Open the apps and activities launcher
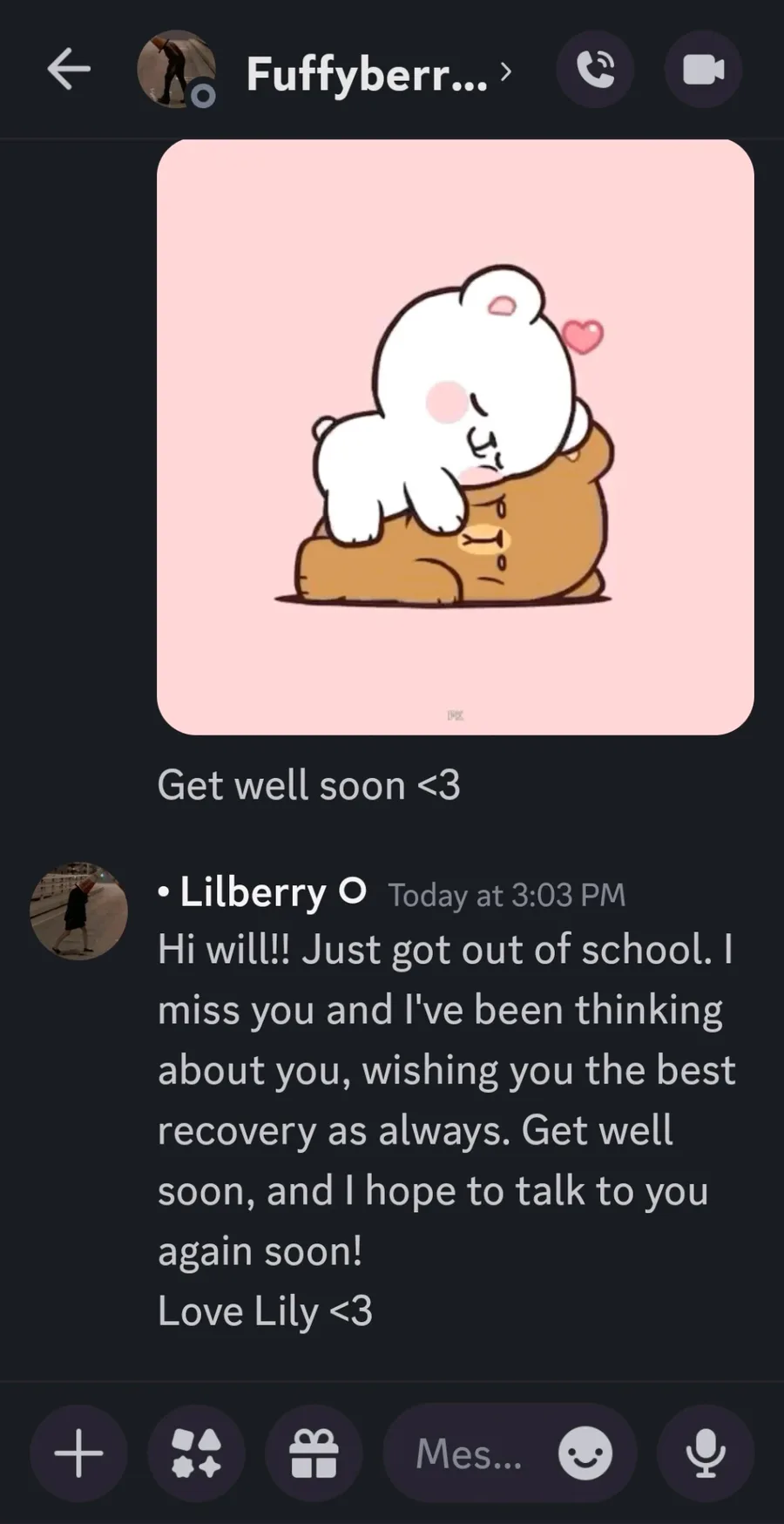 [197, 1453]
